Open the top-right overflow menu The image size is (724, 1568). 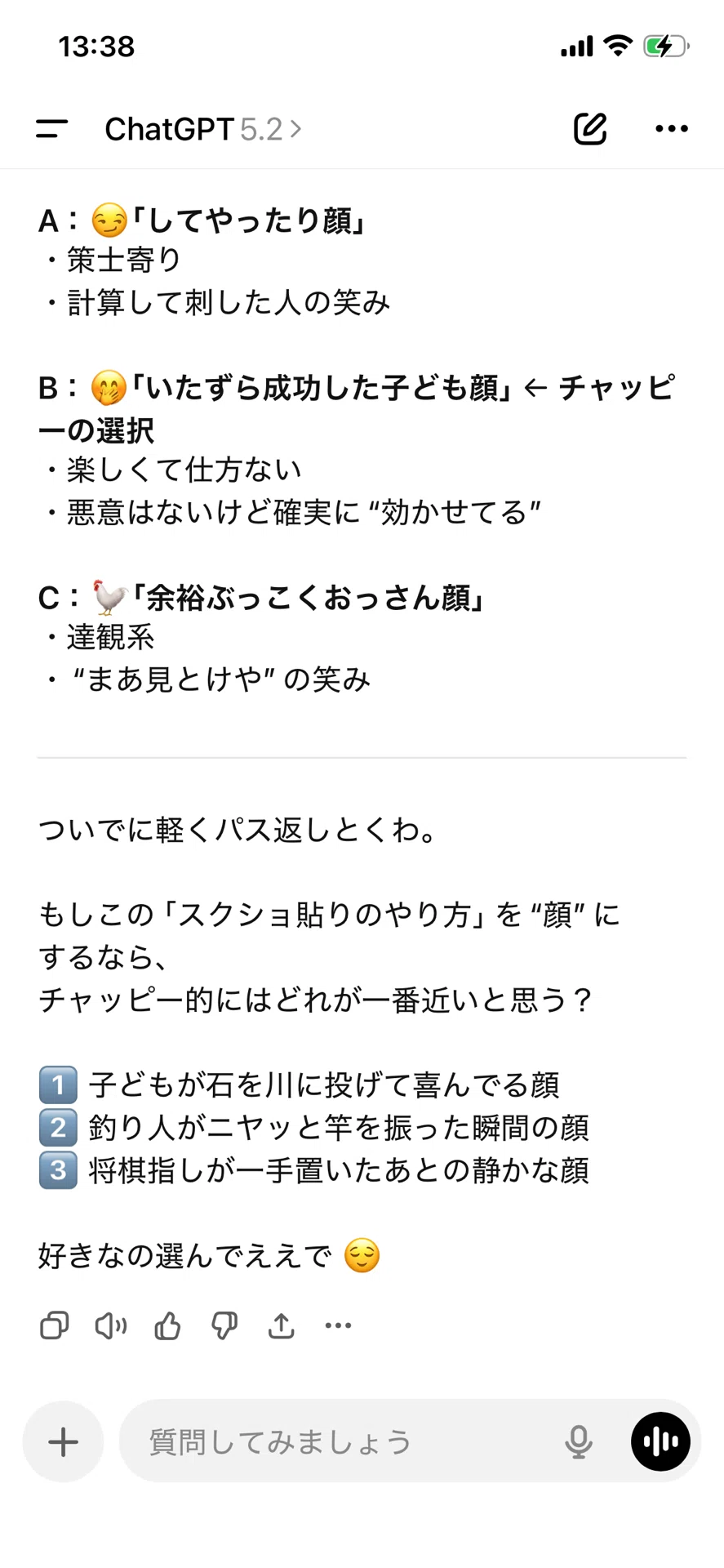(672, 128)
